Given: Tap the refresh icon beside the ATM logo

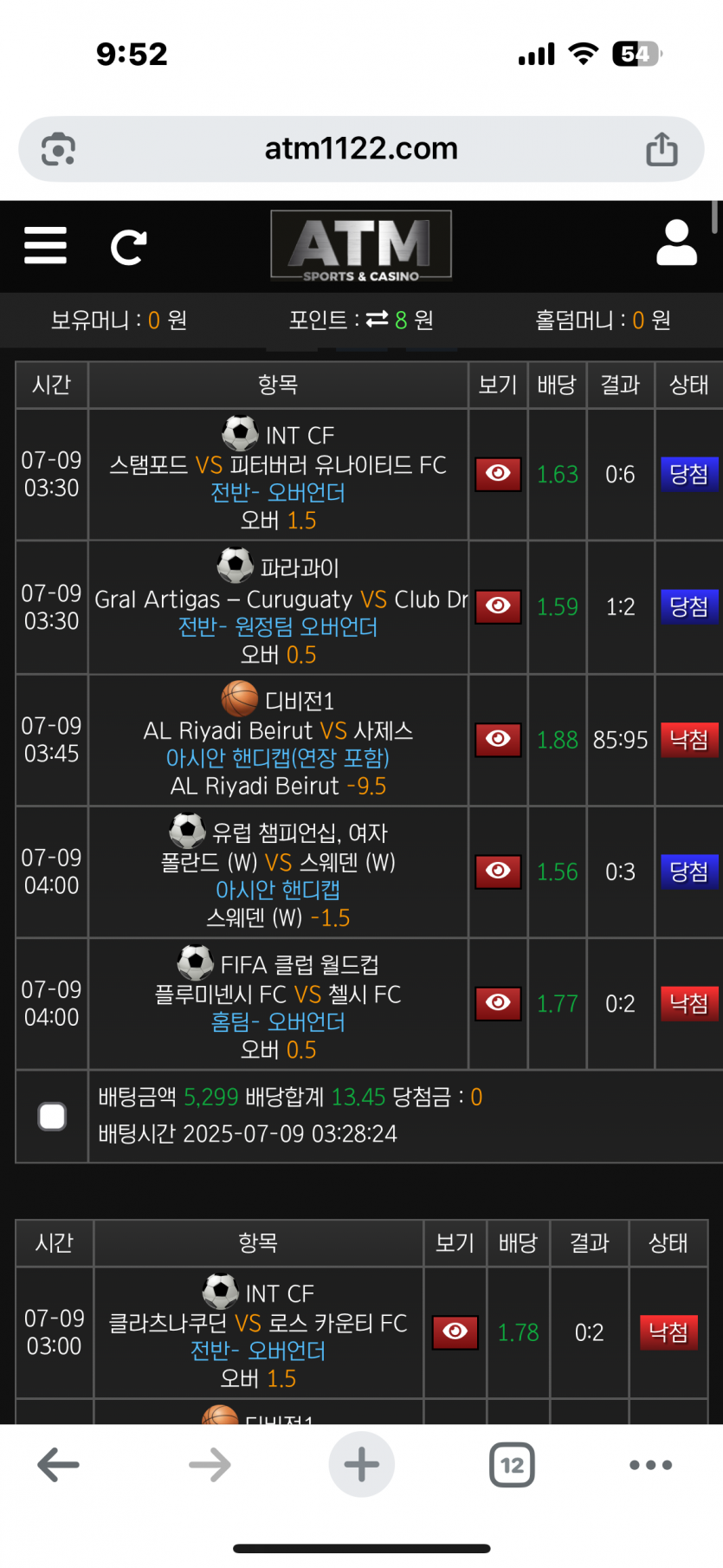Looking at the screenshot, I should (x=129, y=247).
